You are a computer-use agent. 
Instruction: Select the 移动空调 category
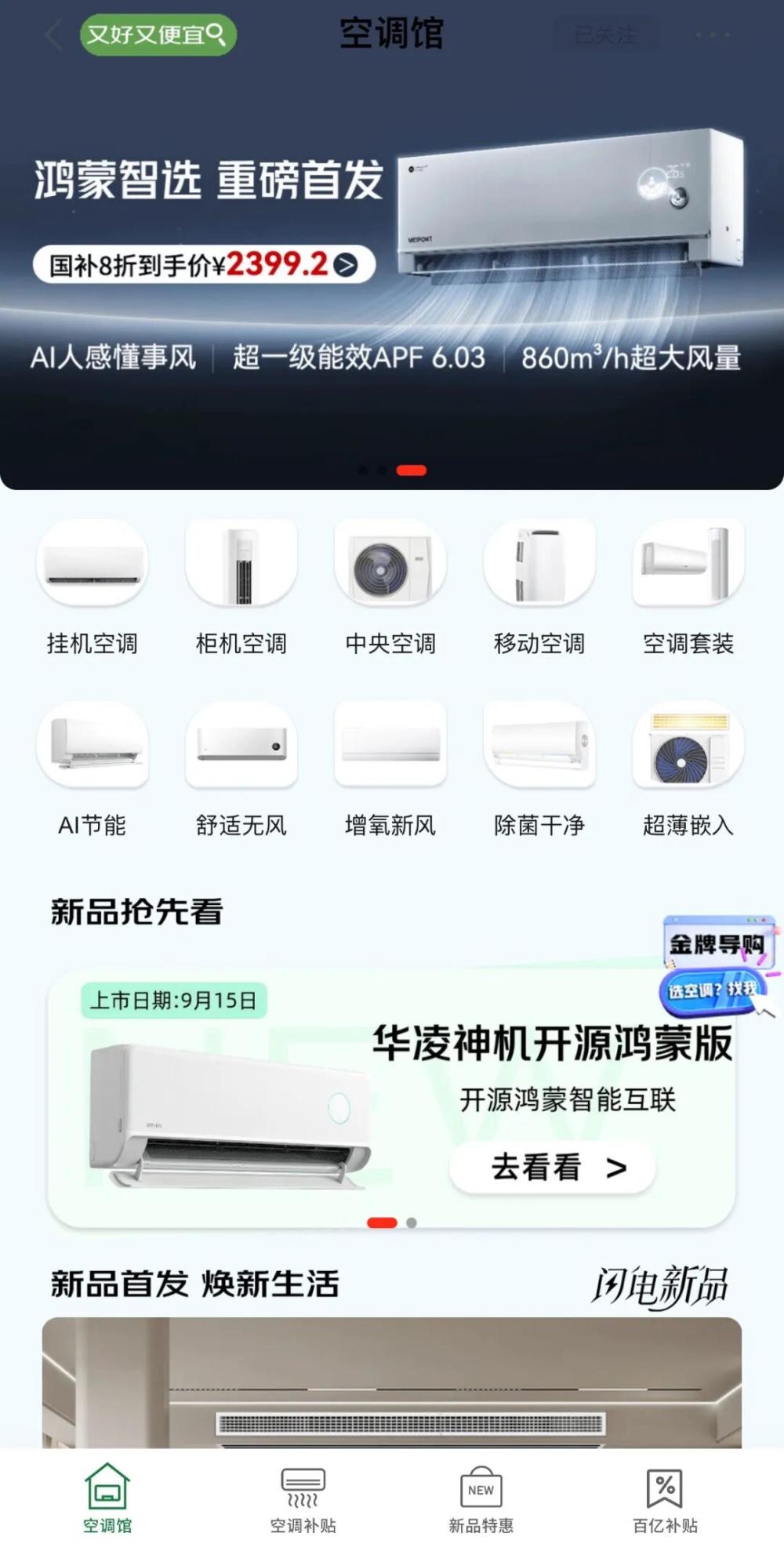click(x=539, y=588)
